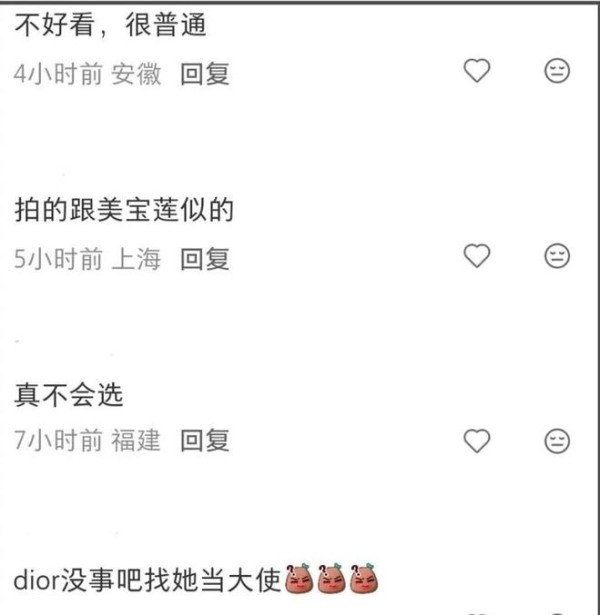Dislike the comment from 福建
Screen dimensions: 600x615
click(557, 440)
